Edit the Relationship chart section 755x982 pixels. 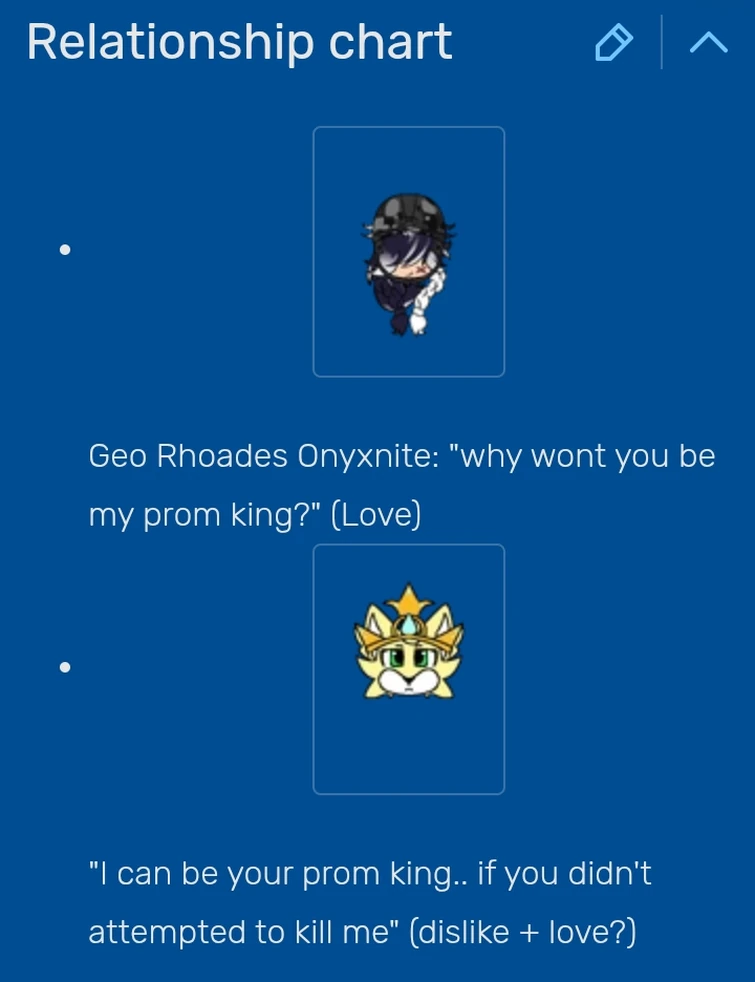tap(613, 43)
